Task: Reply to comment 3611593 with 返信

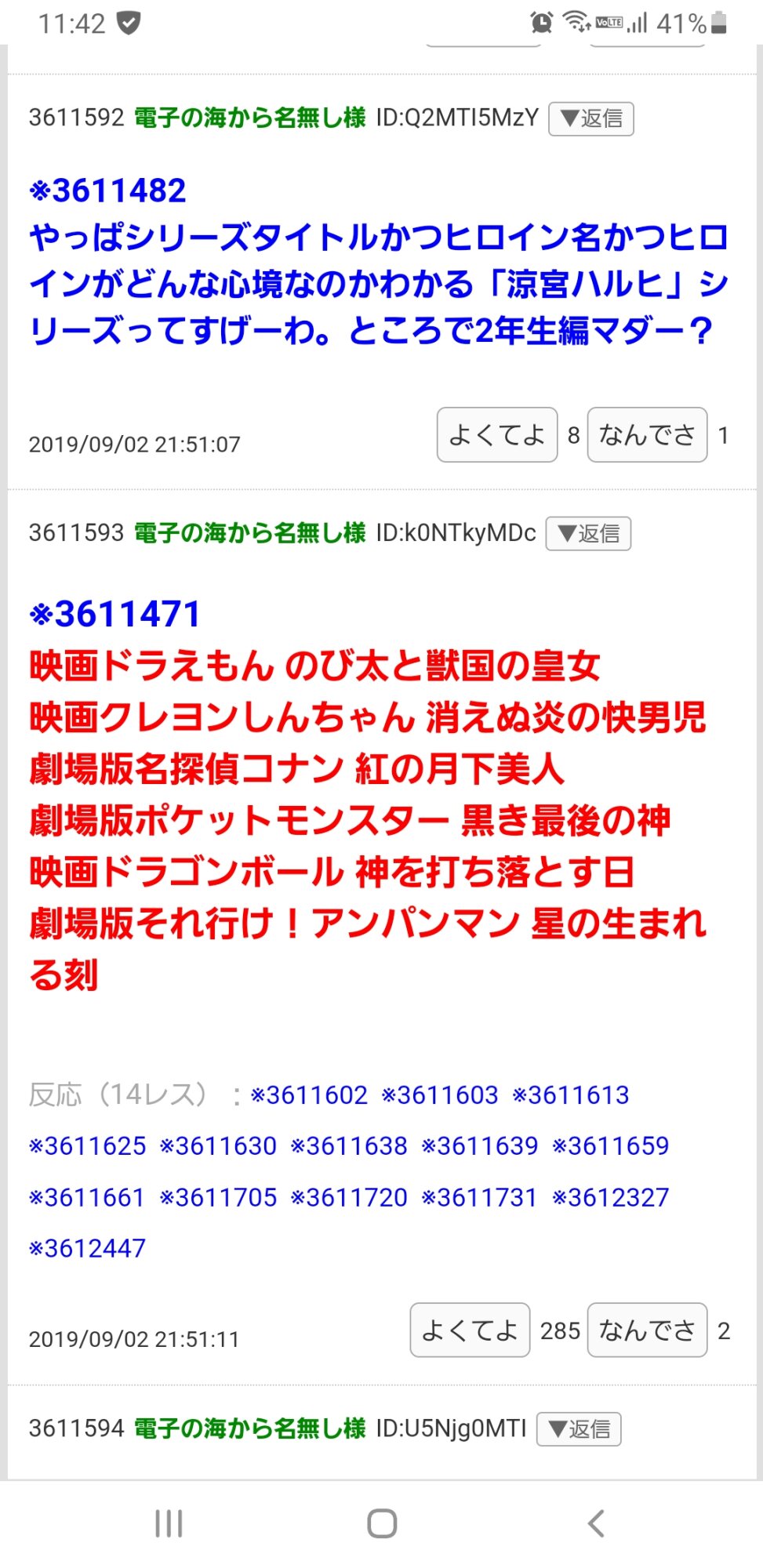Action: (588, 534)
